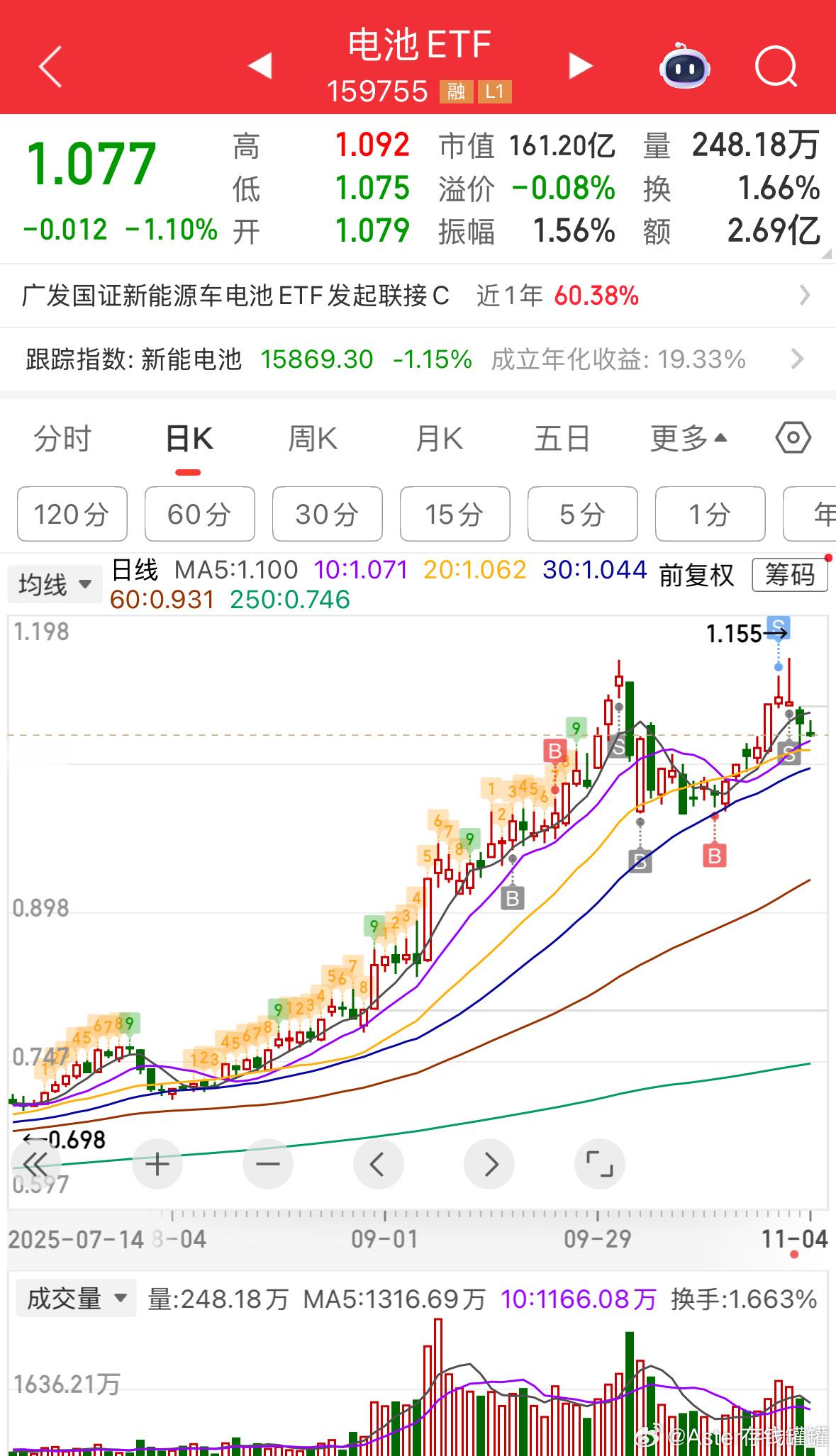This screenshot has width=836, height=1456.
Task: Go back using the top-left arrow
Action: tap(47, 65)
